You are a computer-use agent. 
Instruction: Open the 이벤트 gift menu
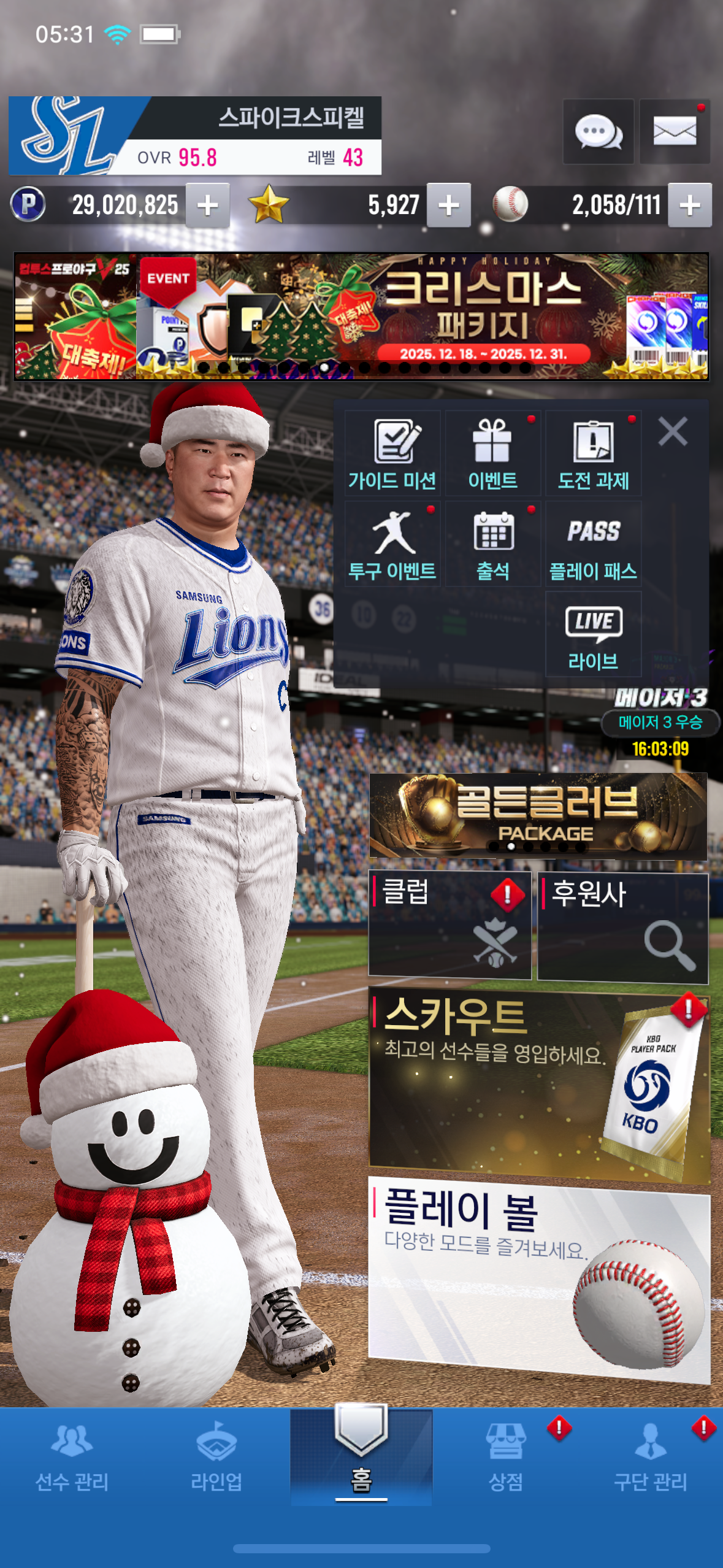[493, 453]
